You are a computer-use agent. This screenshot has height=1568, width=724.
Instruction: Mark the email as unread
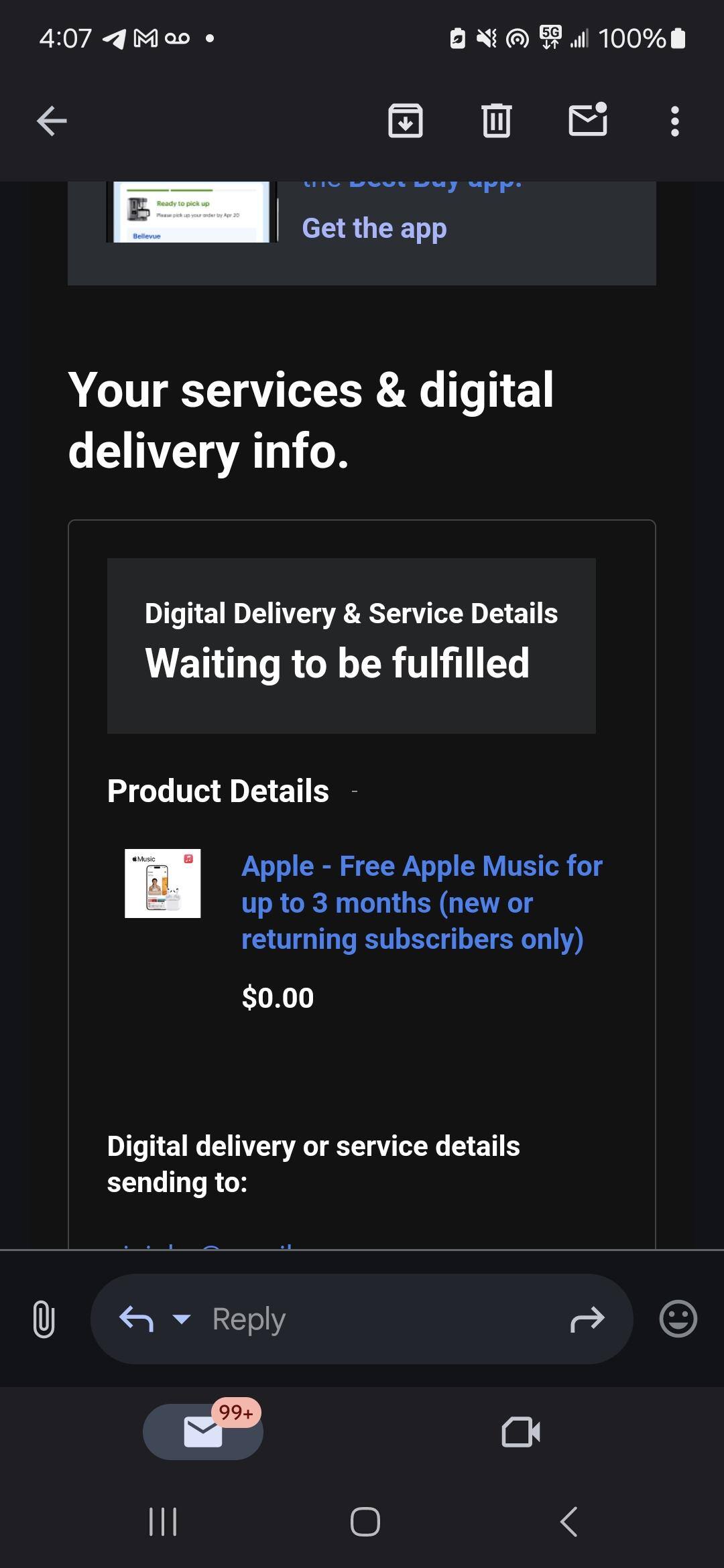click(x=587, y=121)
